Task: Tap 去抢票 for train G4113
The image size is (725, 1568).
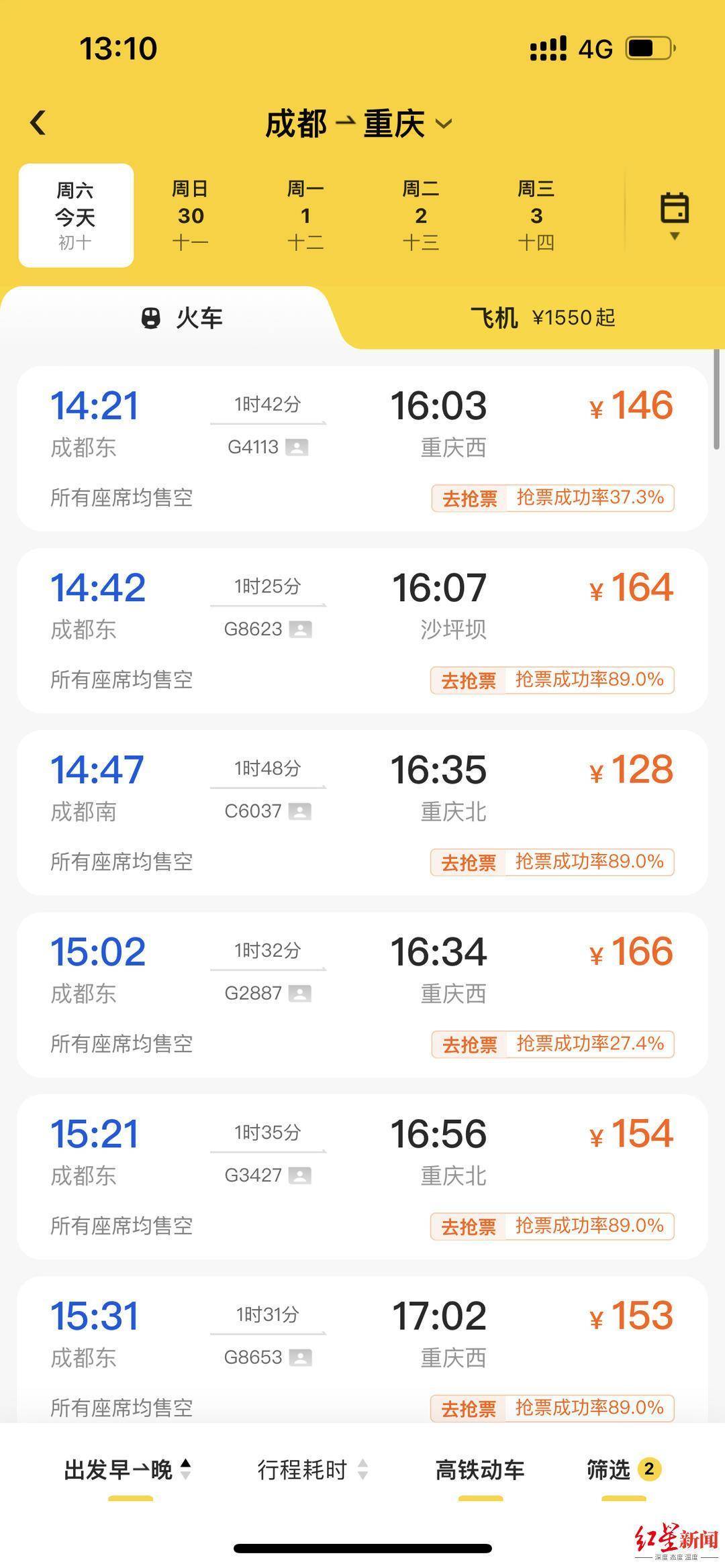Action: coord(470,499)
